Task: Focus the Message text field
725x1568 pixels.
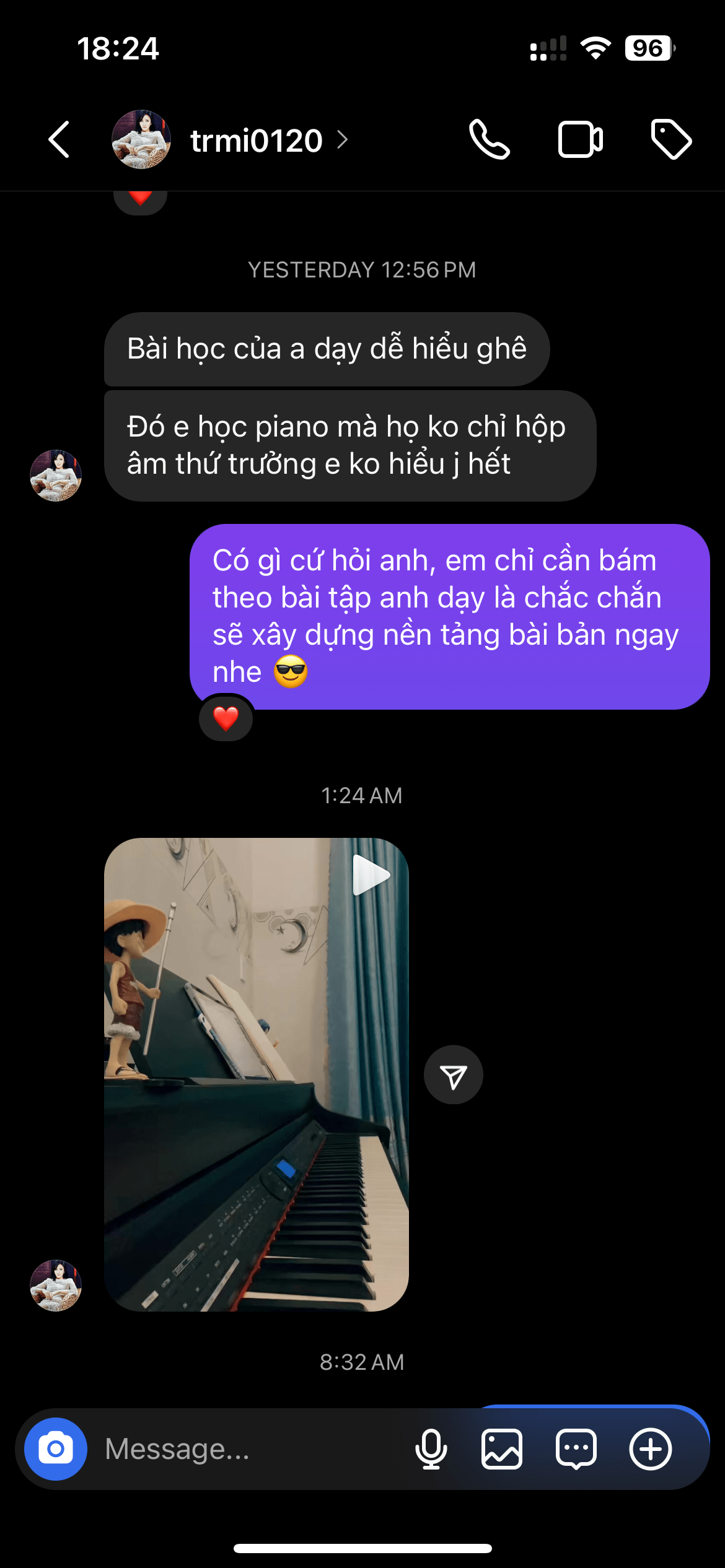Action: click(x=248, y=1449)
